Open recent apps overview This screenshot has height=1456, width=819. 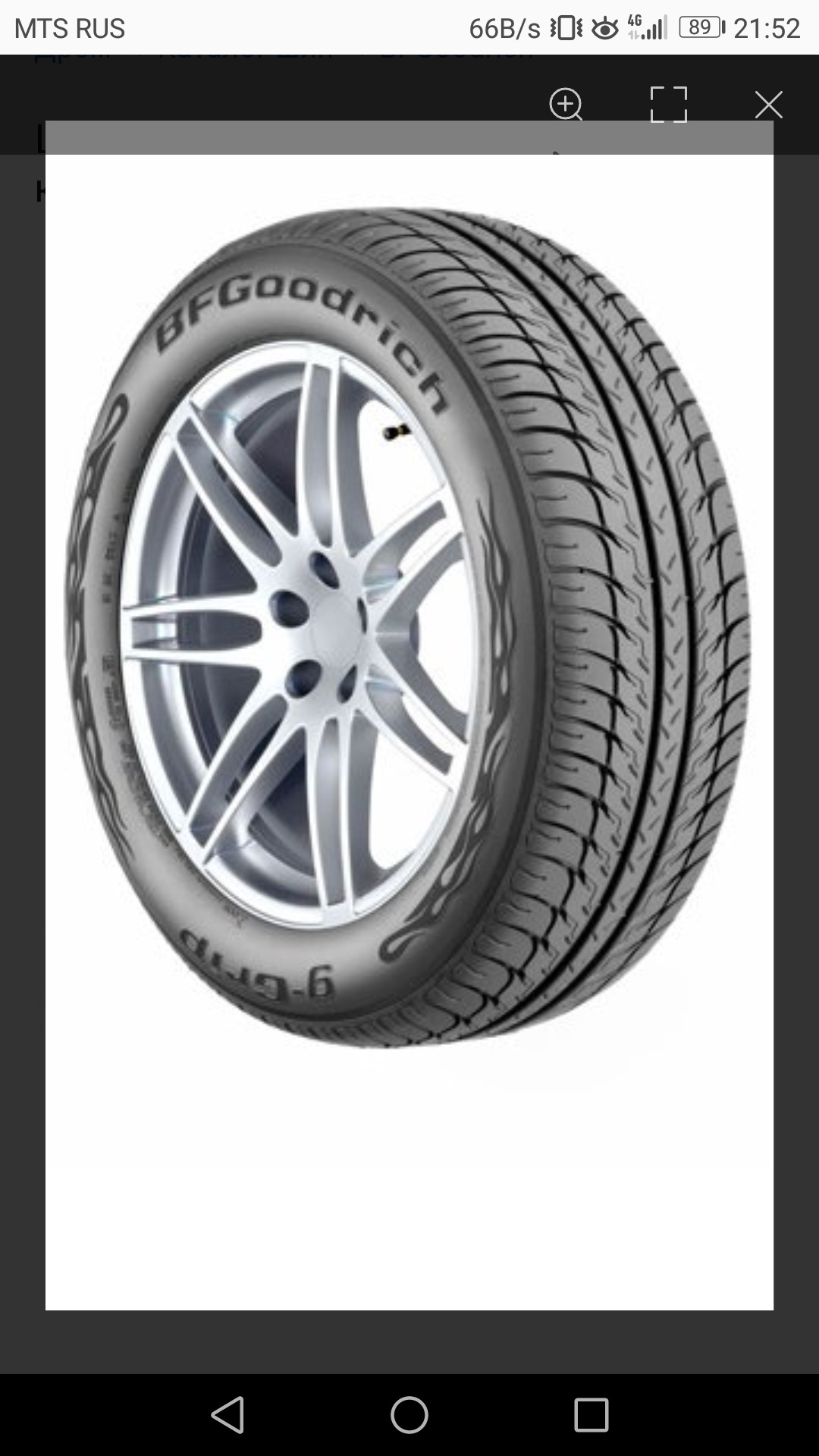(x=591, y=1415)
